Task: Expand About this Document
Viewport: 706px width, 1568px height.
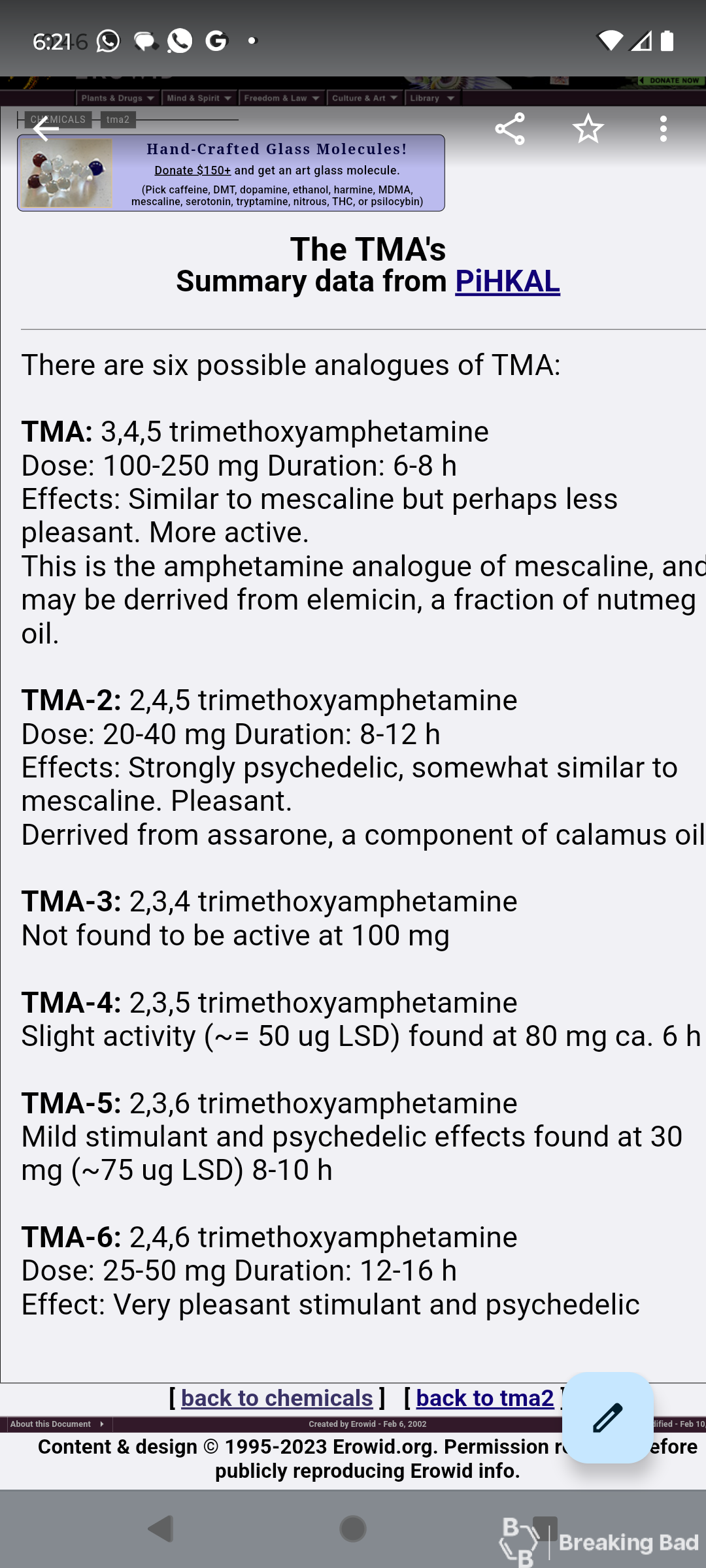Action: [x=58, y=1424]
